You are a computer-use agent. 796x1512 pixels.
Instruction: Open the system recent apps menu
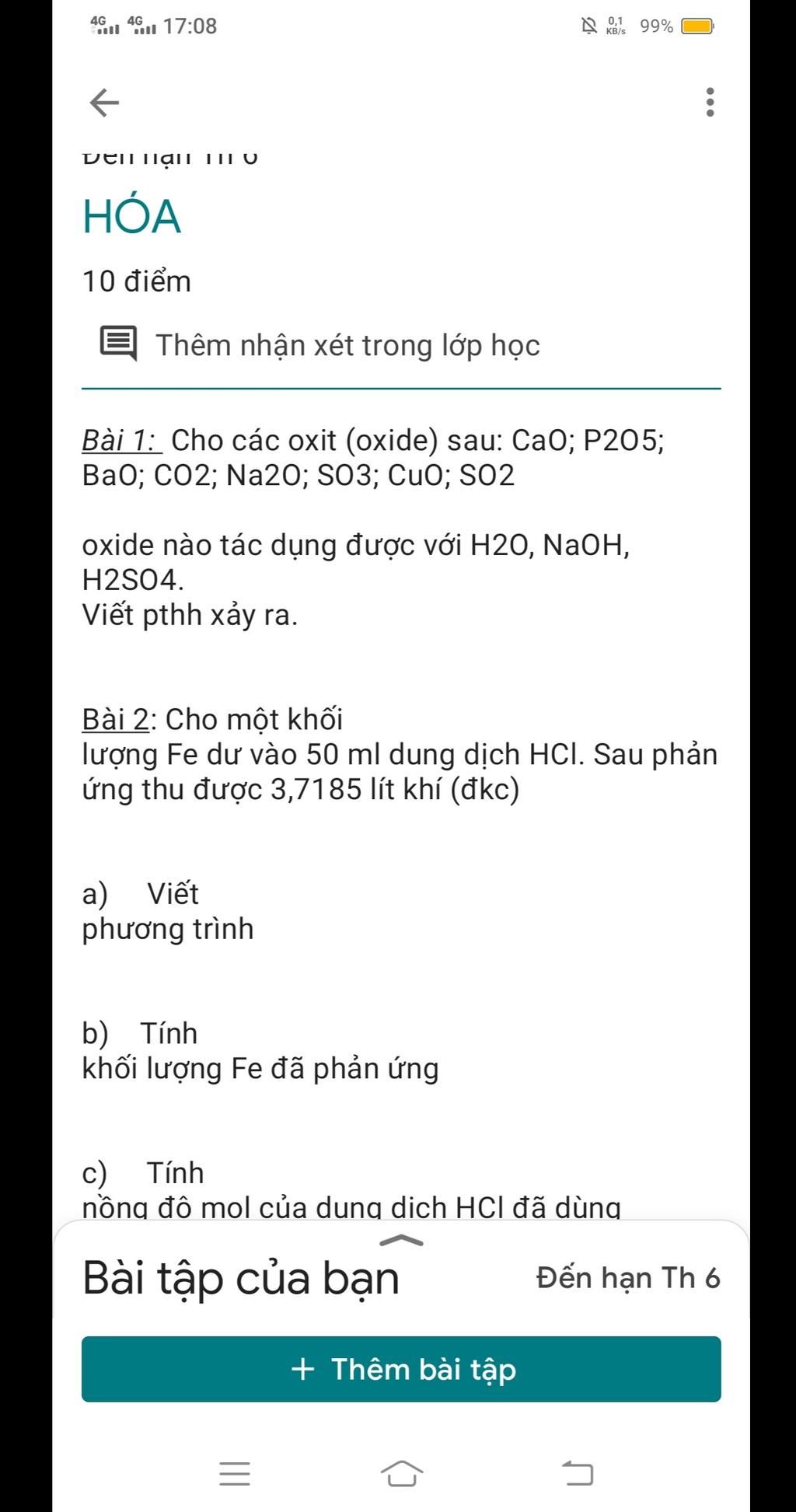235,1473
